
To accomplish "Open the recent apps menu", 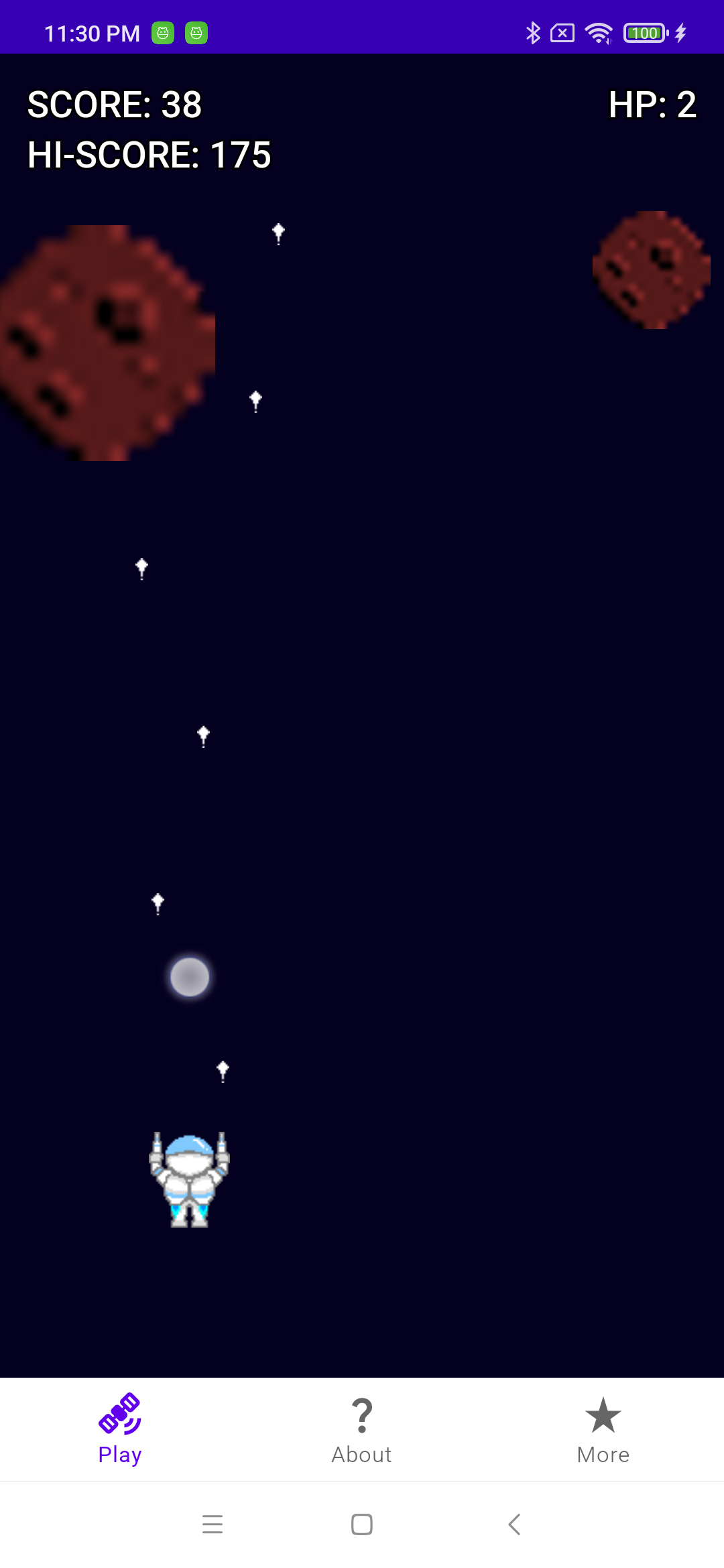I will point(213,1524).
